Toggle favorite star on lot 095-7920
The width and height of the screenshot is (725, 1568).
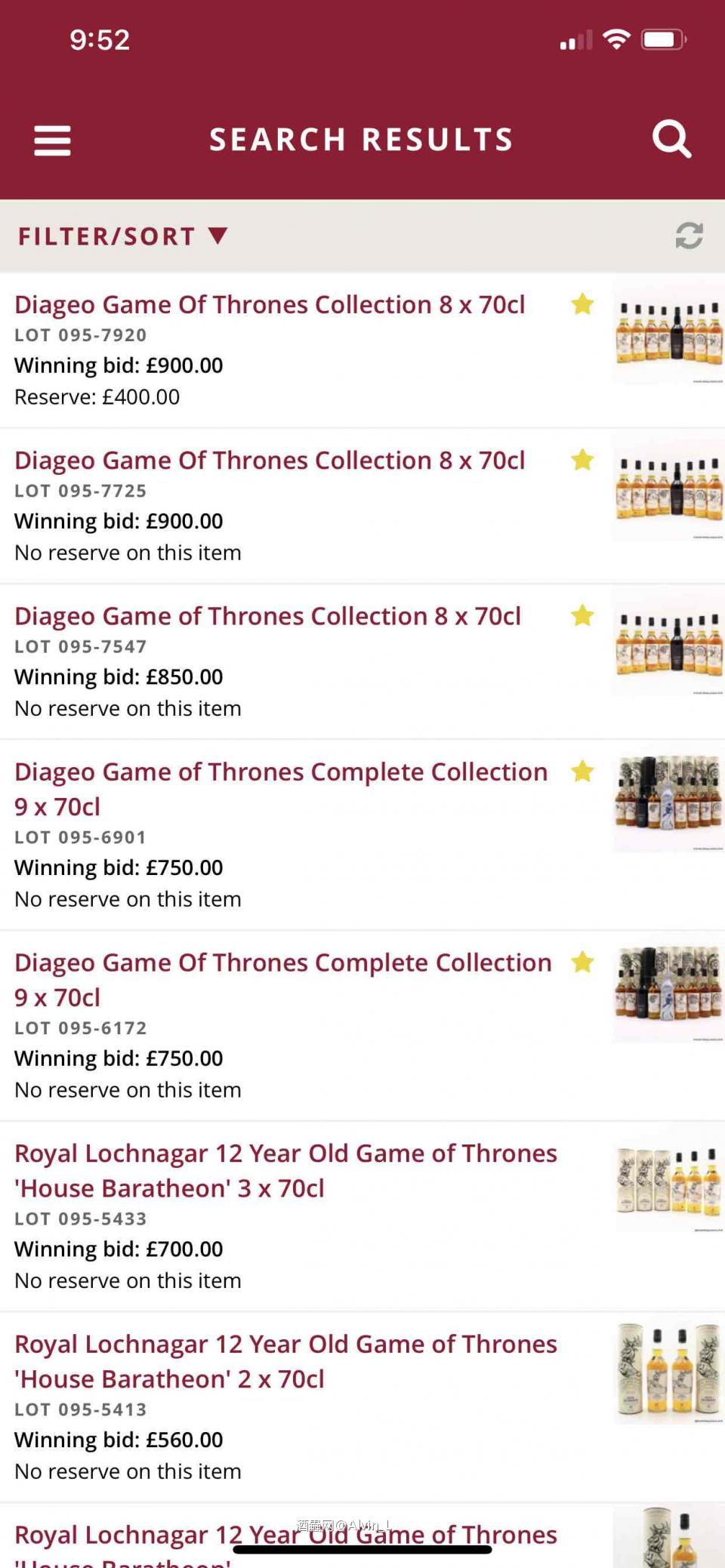582,304
